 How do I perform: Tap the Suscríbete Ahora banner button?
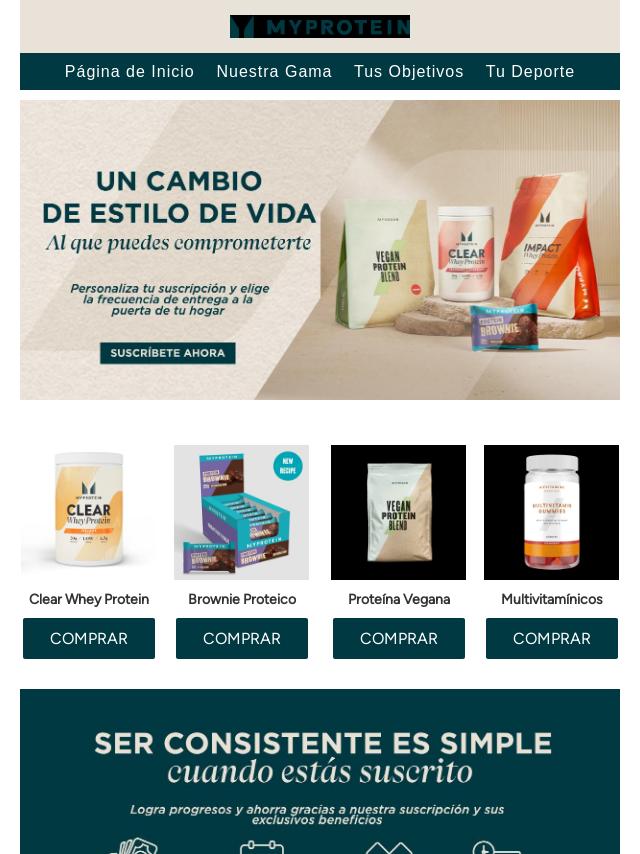pyautogui.click(x=167, y=353)
